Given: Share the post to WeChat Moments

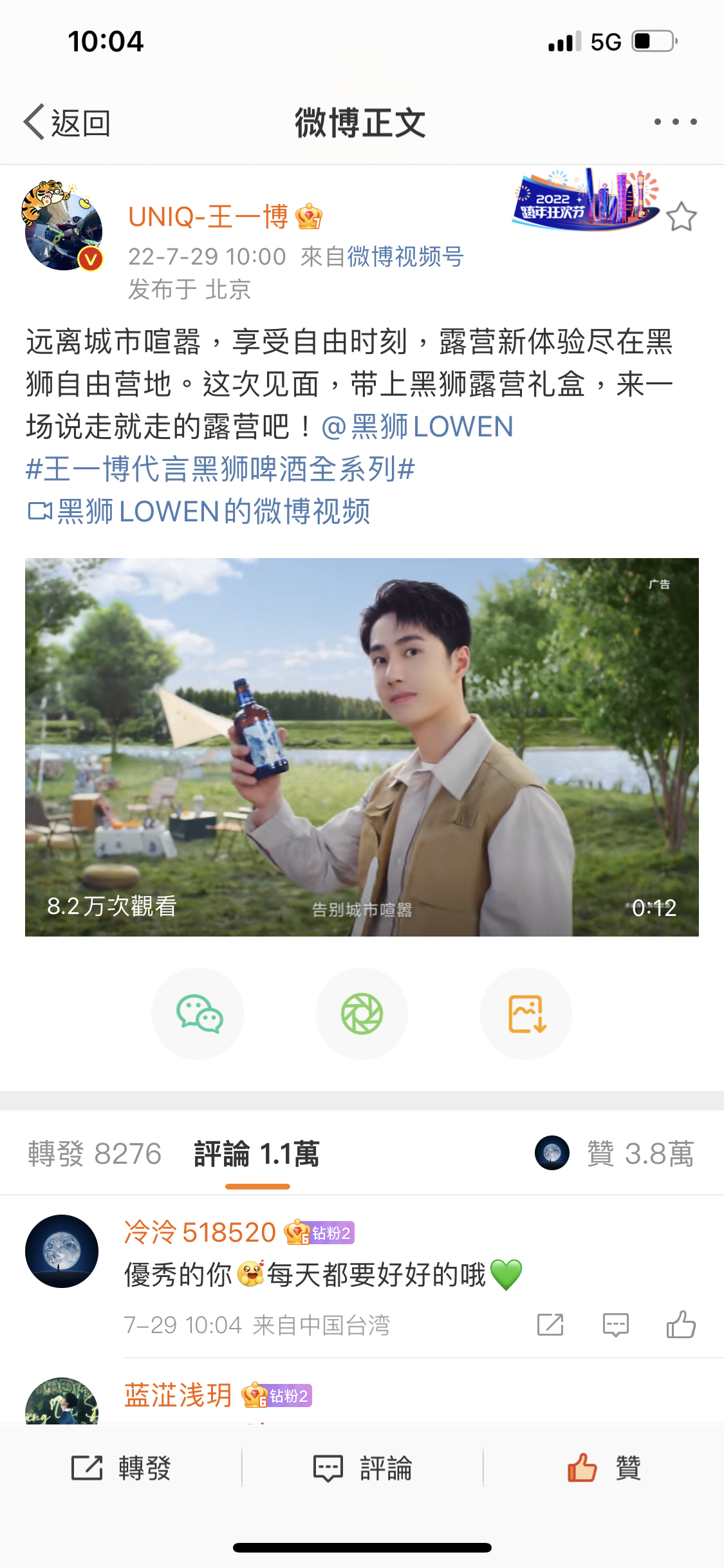Looking at the screenshot, I should [x=362, y=1014].
